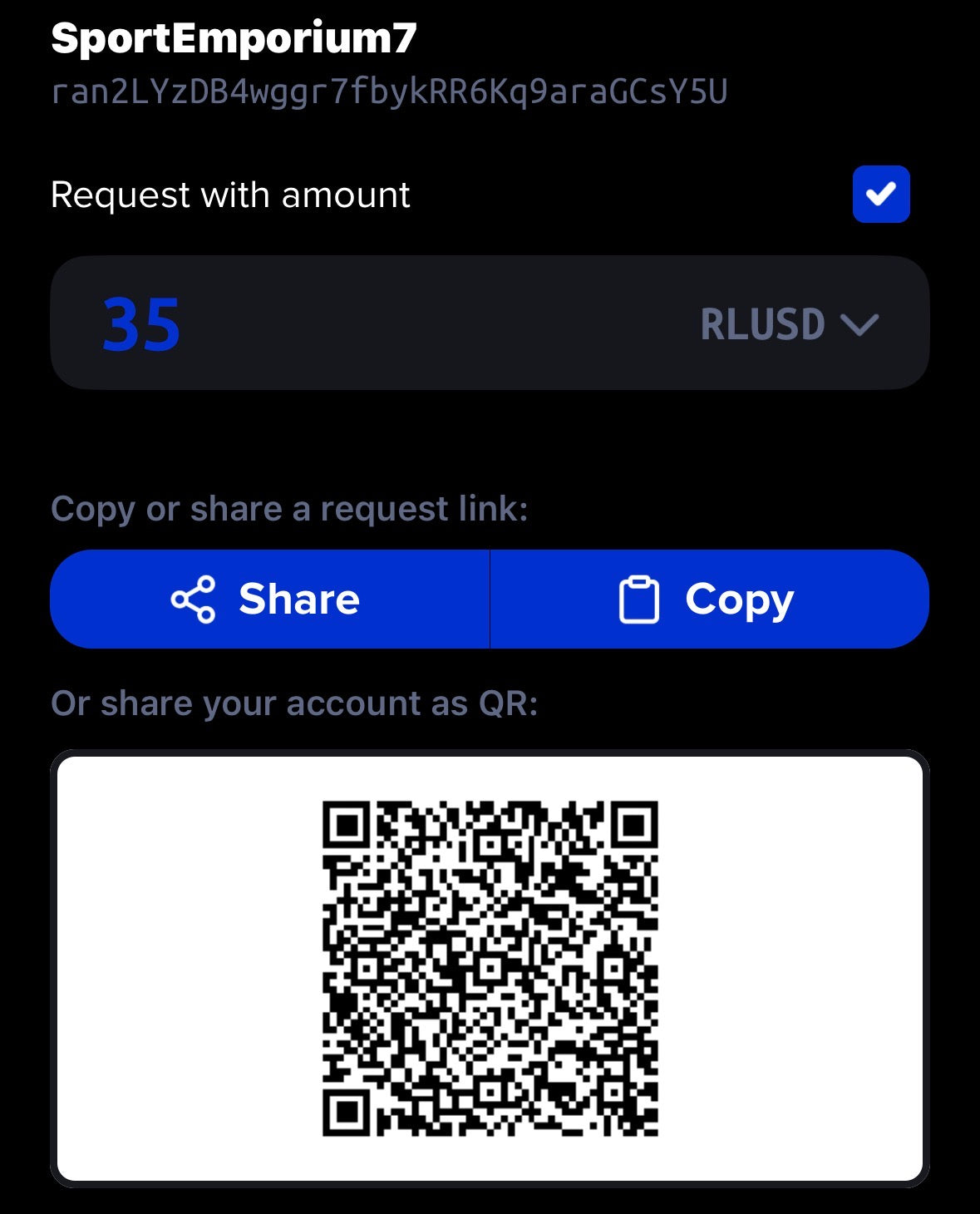Copy the request link to clipboard
This screenshot has height=1214, width=980.
tap(709, 599)
